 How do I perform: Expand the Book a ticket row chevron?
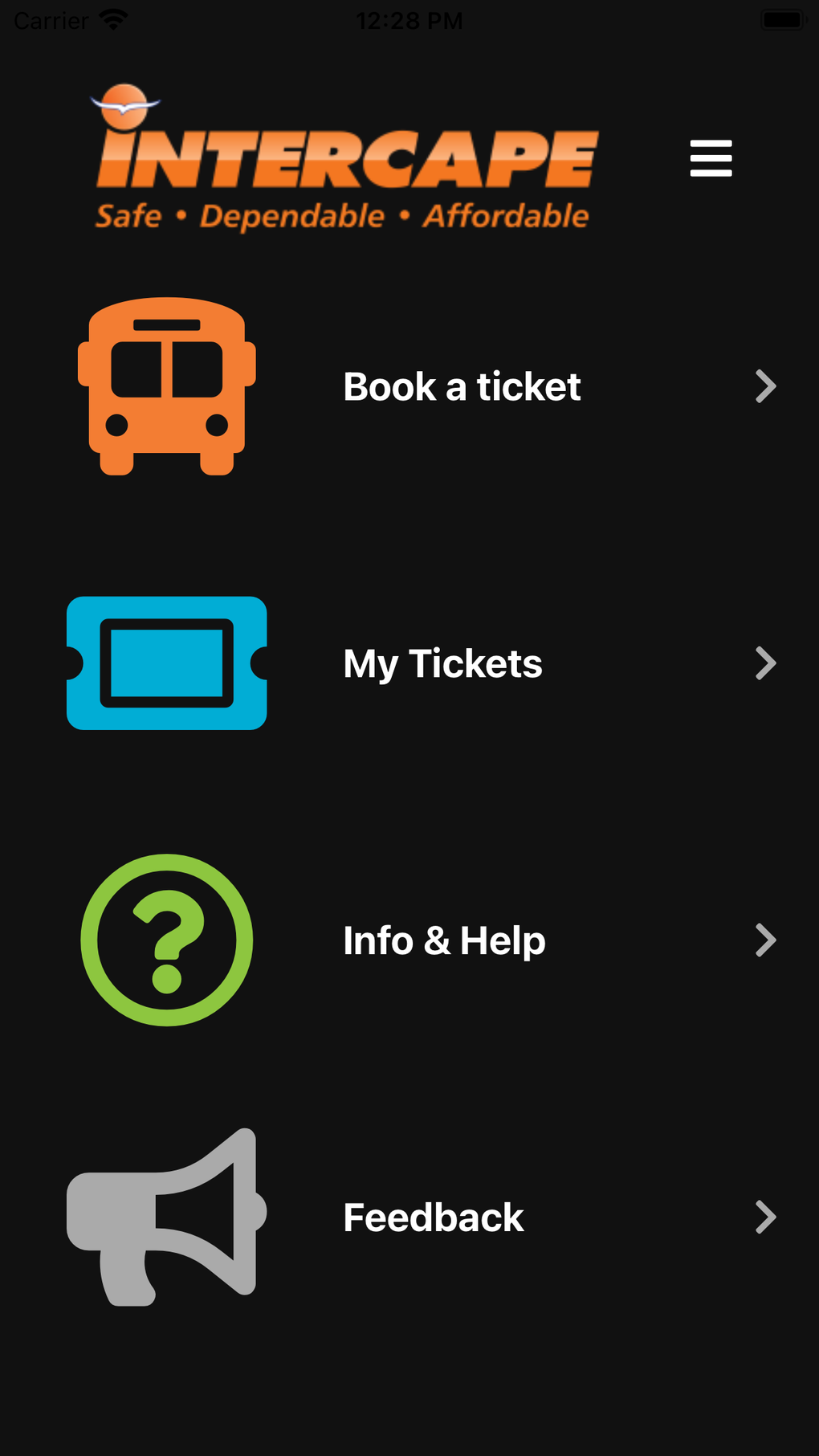[x=764, y=386]
